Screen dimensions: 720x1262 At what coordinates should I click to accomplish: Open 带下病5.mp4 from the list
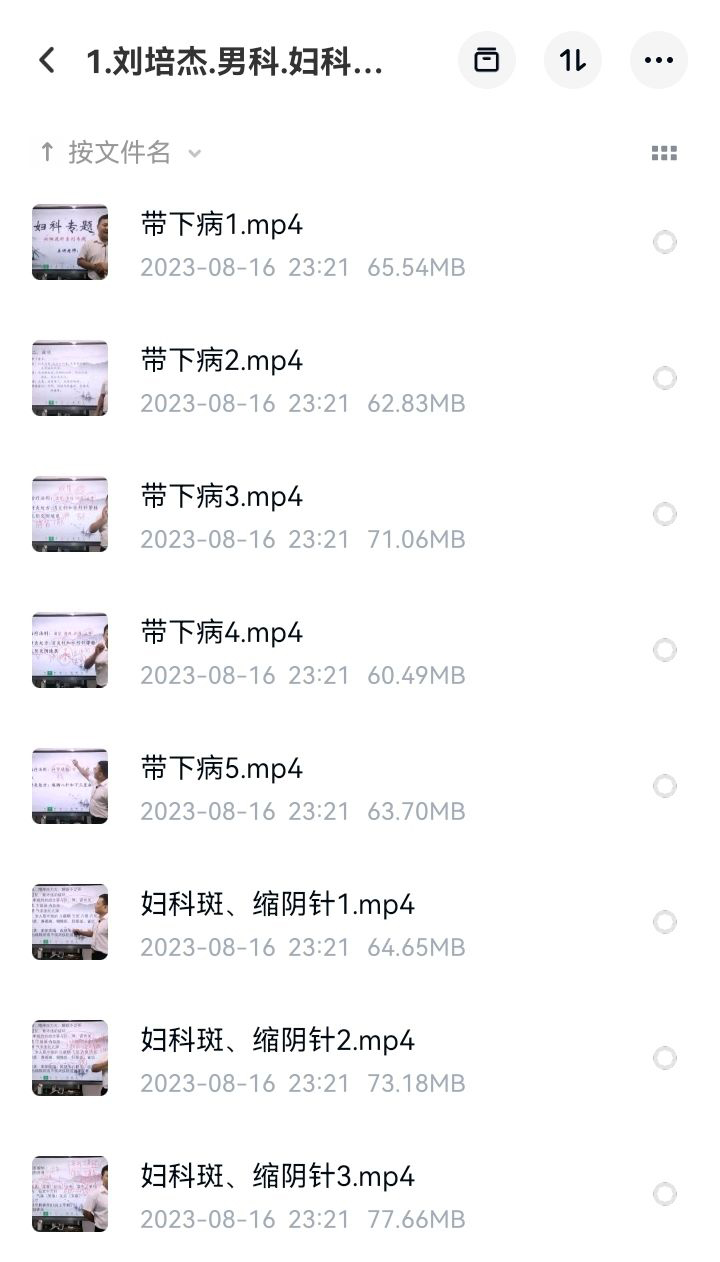coord(221,769)
